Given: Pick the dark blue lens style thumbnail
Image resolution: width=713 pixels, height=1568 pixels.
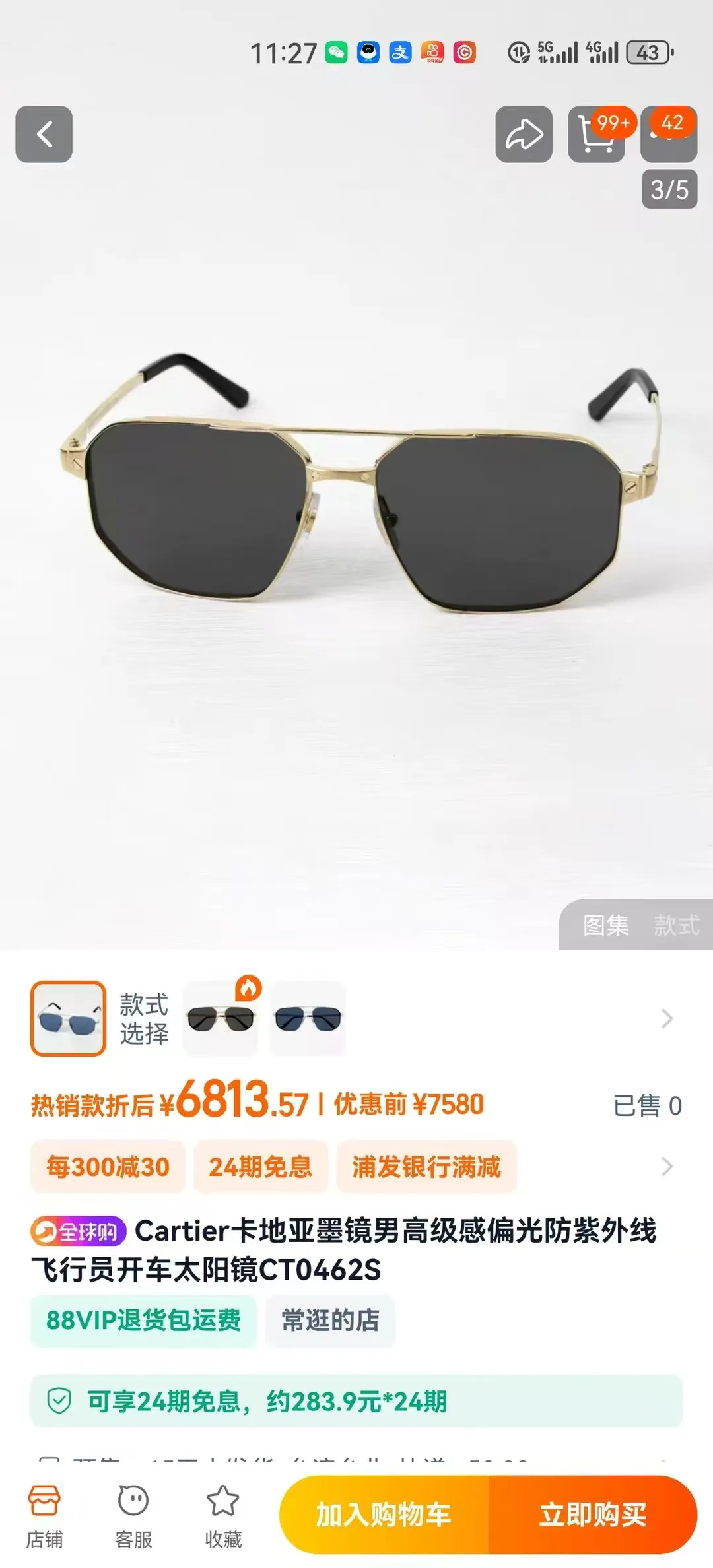Looking at the screenshot, I should (308, 1018).
